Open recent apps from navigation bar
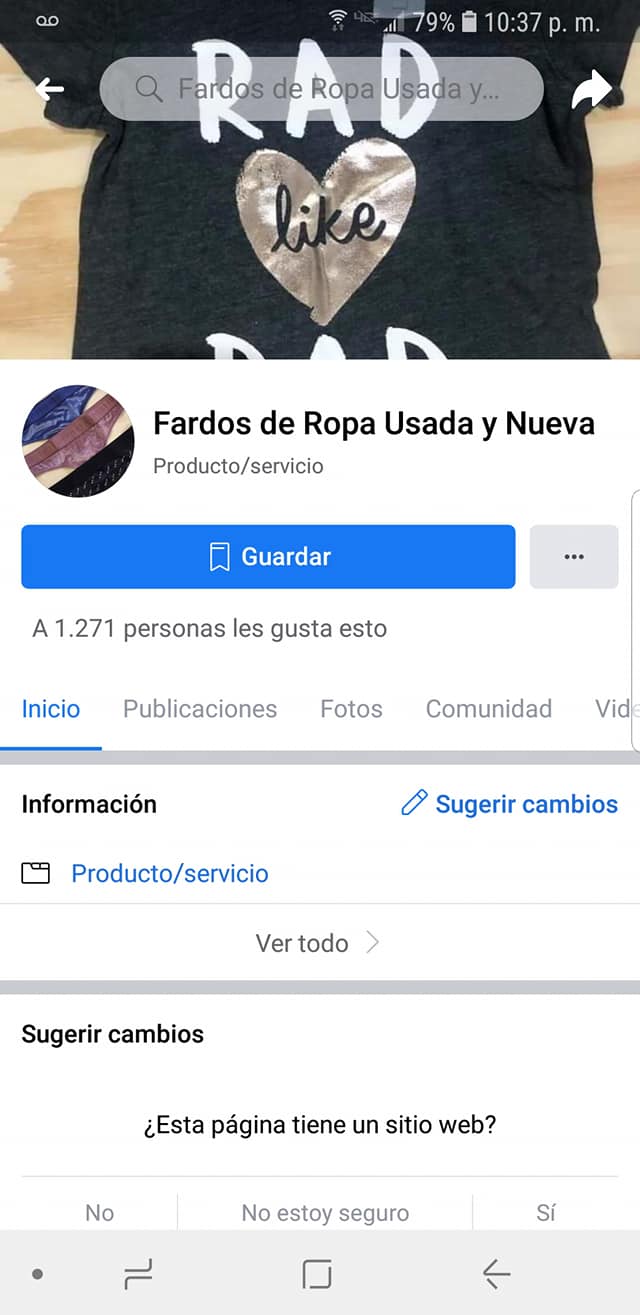Screen dimensions: 640x1315 click(x=138, y=1274)
